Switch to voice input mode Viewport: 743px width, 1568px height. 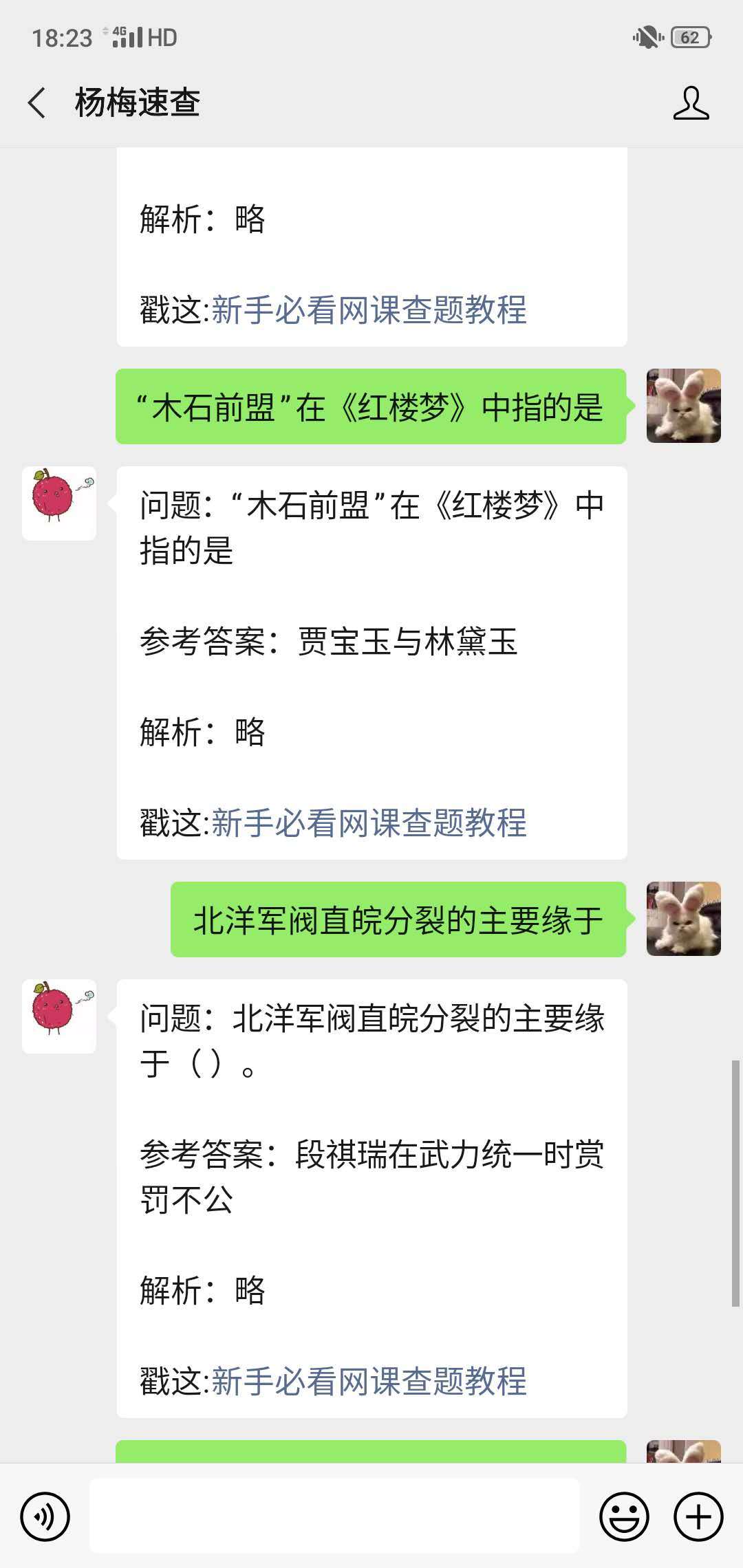[45, 1516]
